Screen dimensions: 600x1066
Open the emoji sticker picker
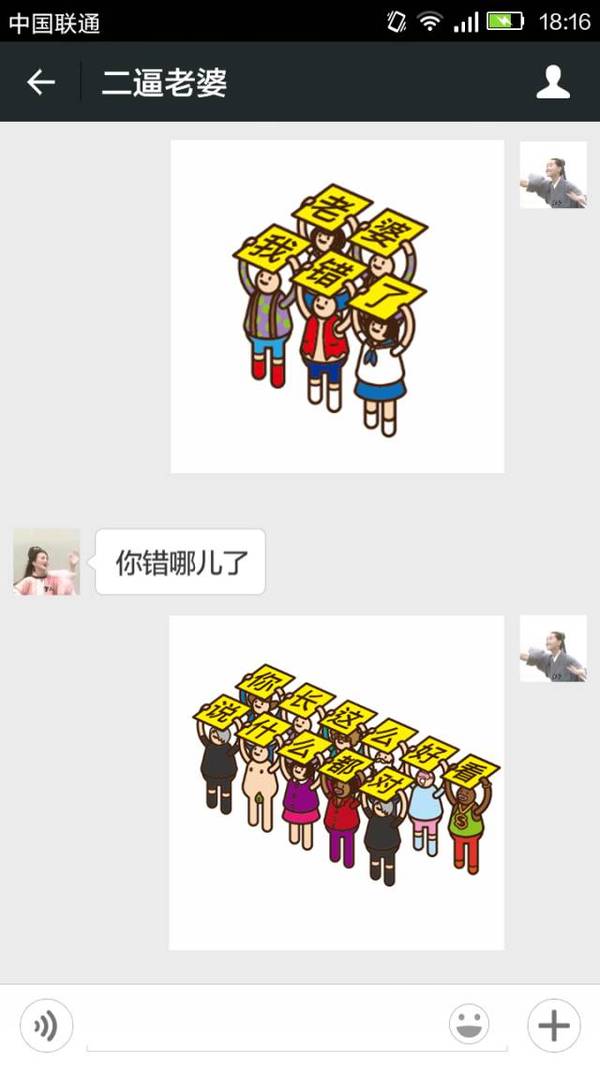point(469,1025)
